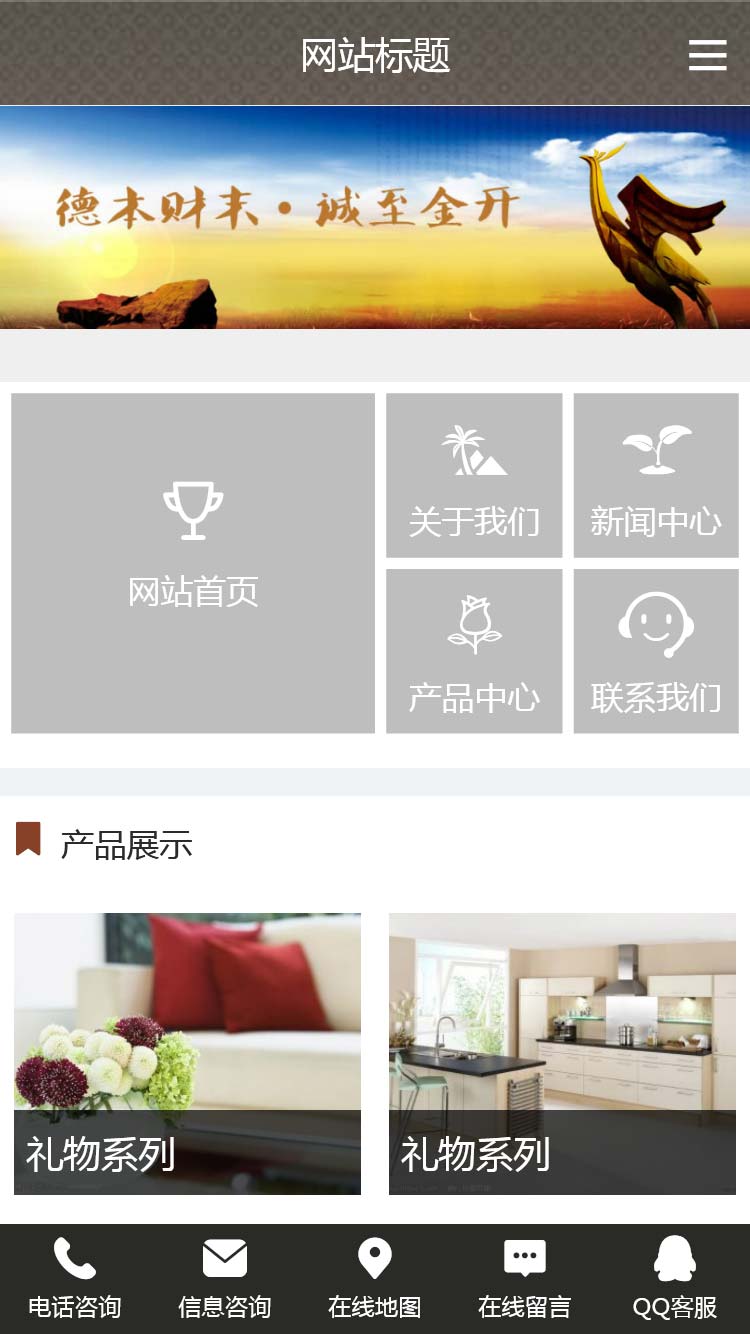Open 产品中心 section
Screen dimensions: 750x1334
point(474,652)
